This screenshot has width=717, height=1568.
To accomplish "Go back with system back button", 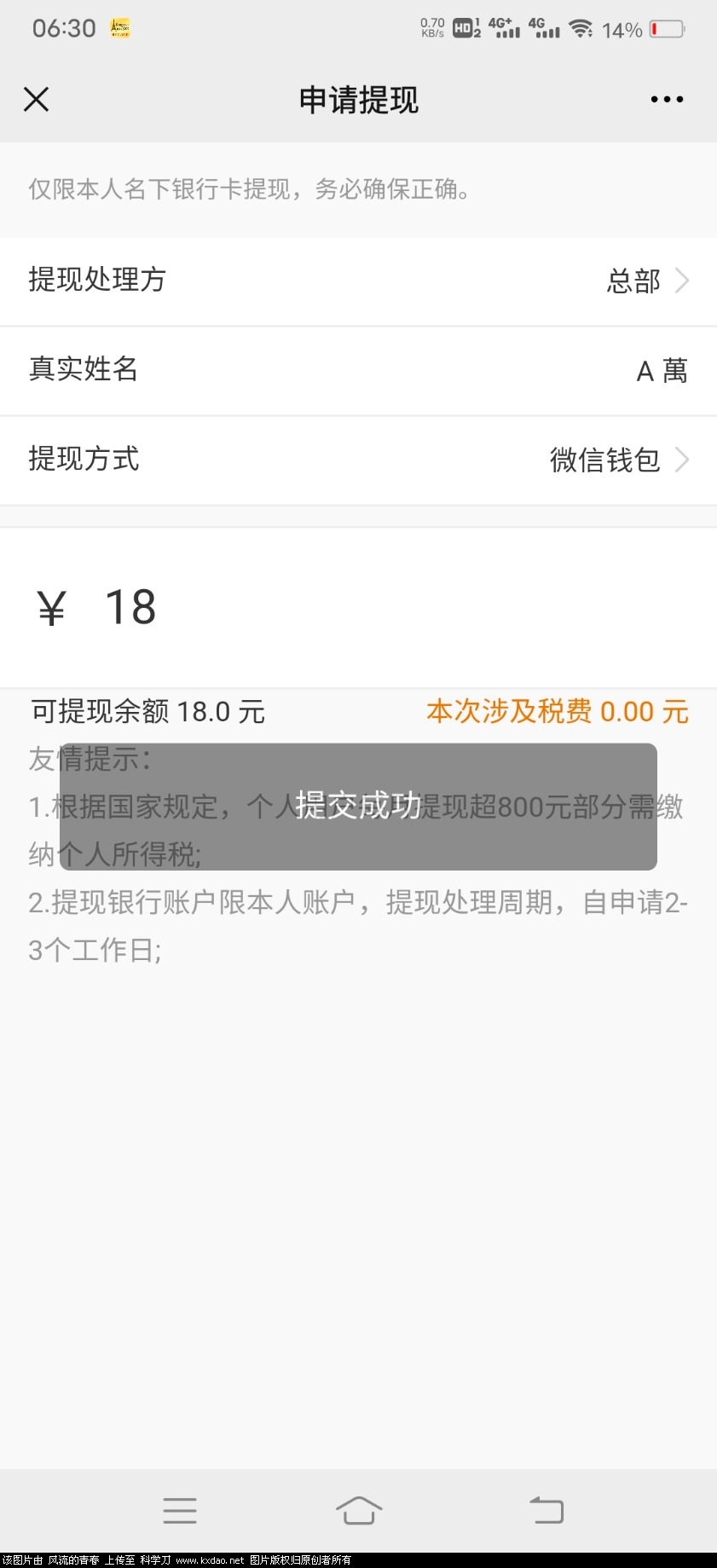I will point(546,1511).
